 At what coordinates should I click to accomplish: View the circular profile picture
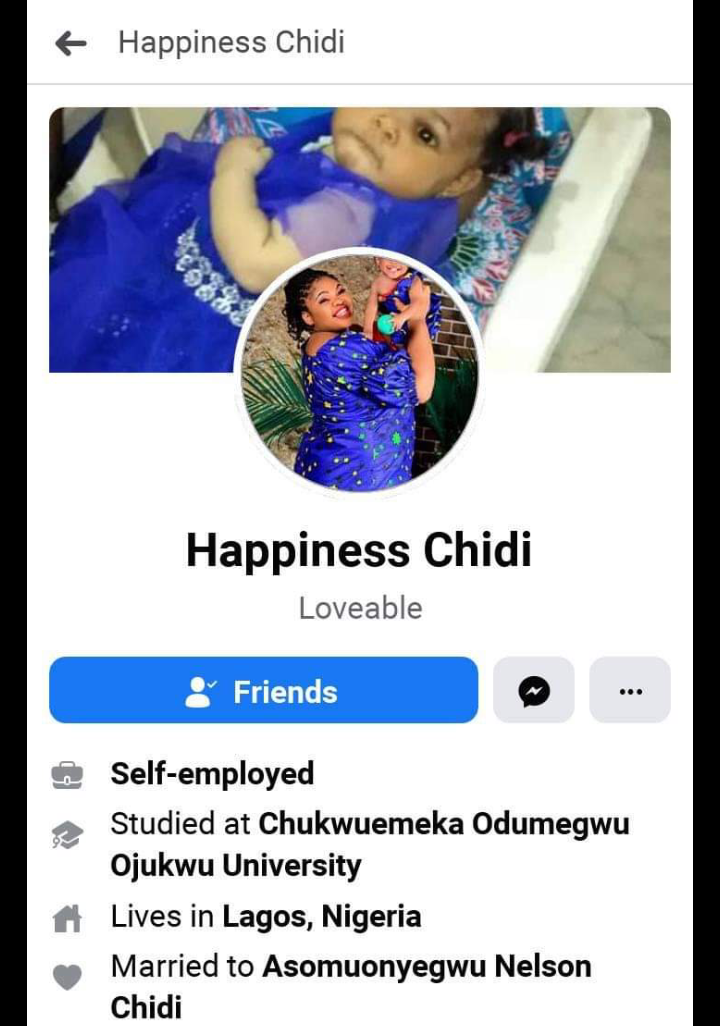click(x=360, y=374)
